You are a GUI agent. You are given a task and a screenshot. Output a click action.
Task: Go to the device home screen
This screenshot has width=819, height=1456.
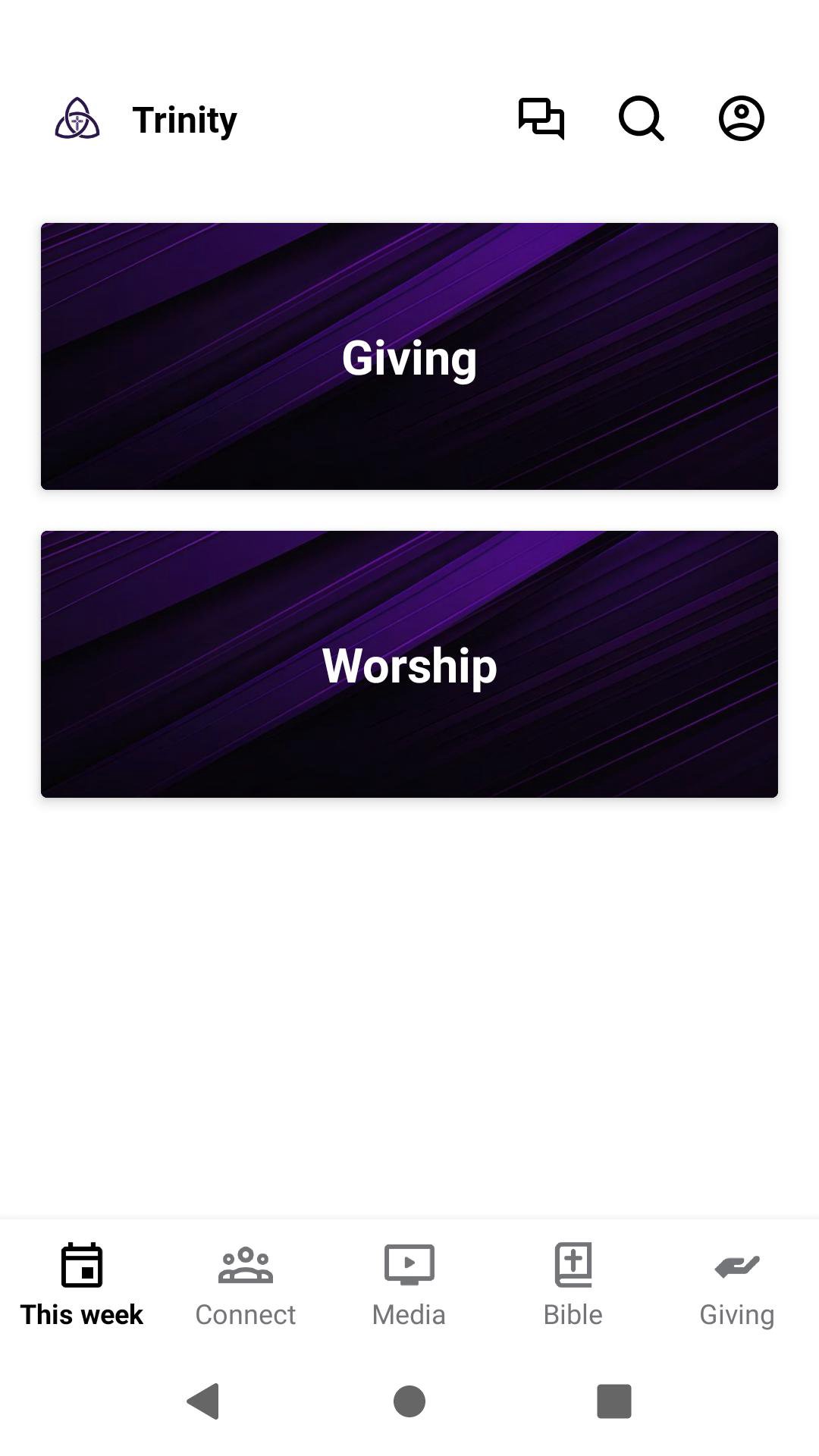tap(409, 1401)
